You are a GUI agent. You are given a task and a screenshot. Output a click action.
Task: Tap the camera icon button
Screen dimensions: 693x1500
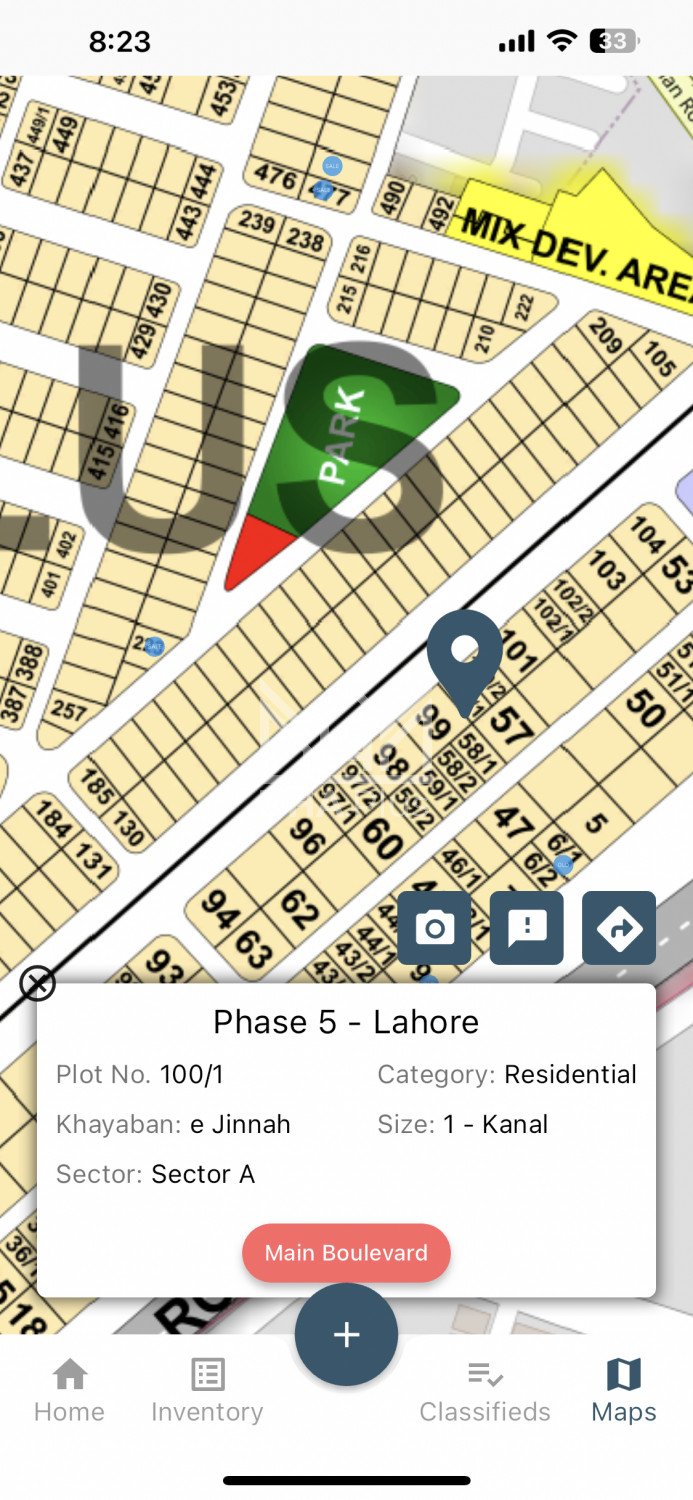click(x=434, y=928)
